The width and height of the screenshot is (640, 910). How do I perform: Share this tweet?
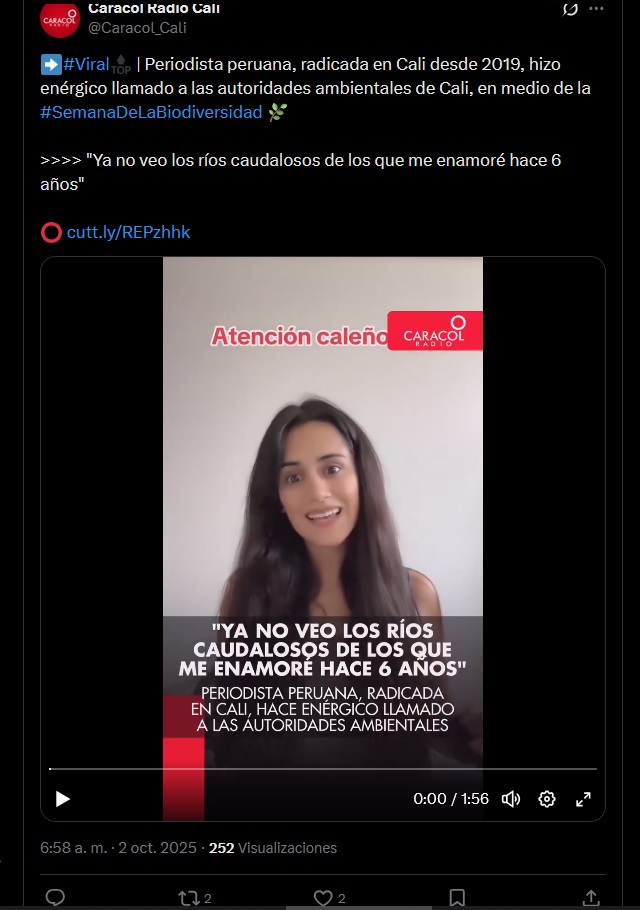click(590, 897)
